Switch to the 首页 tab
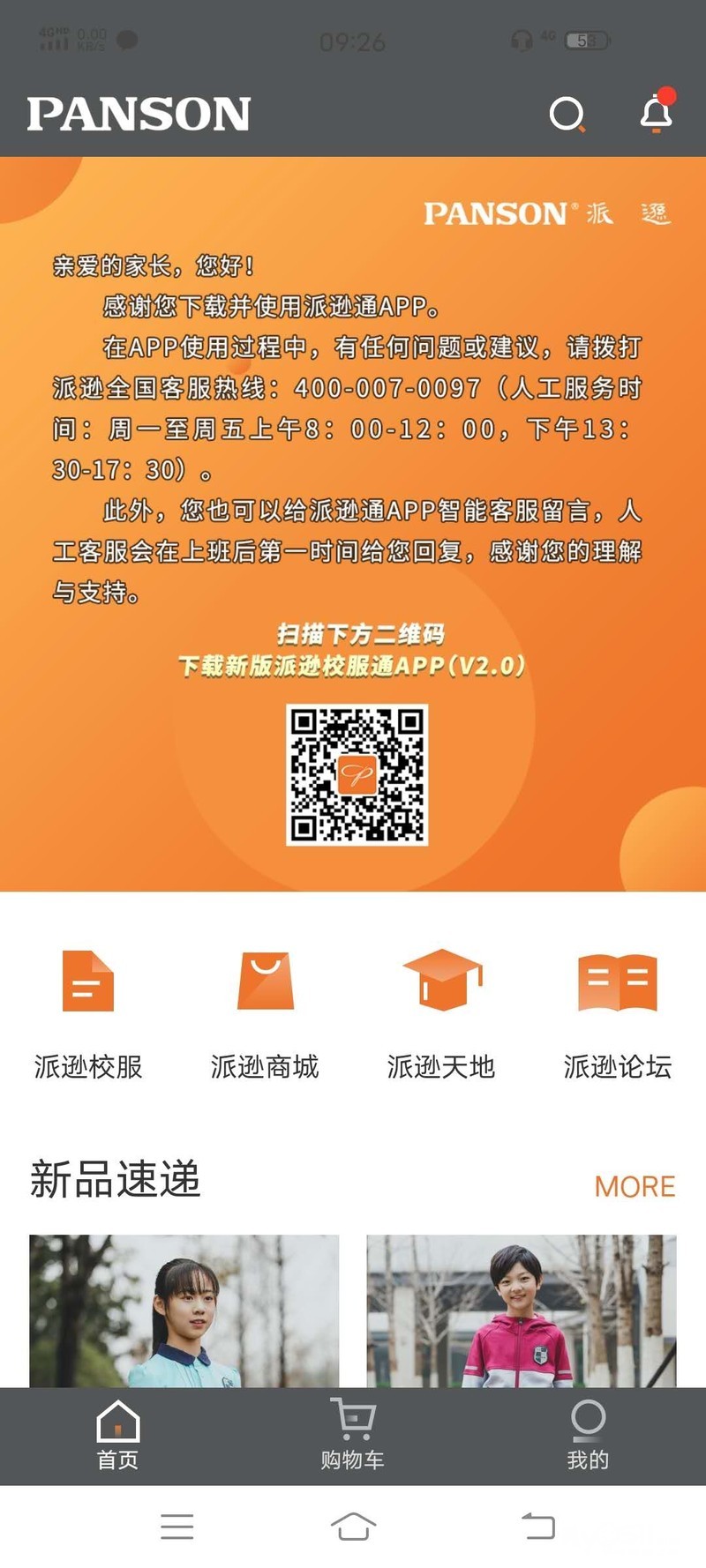Viewport: 706px width, 1568px height. coord(117,1436)
